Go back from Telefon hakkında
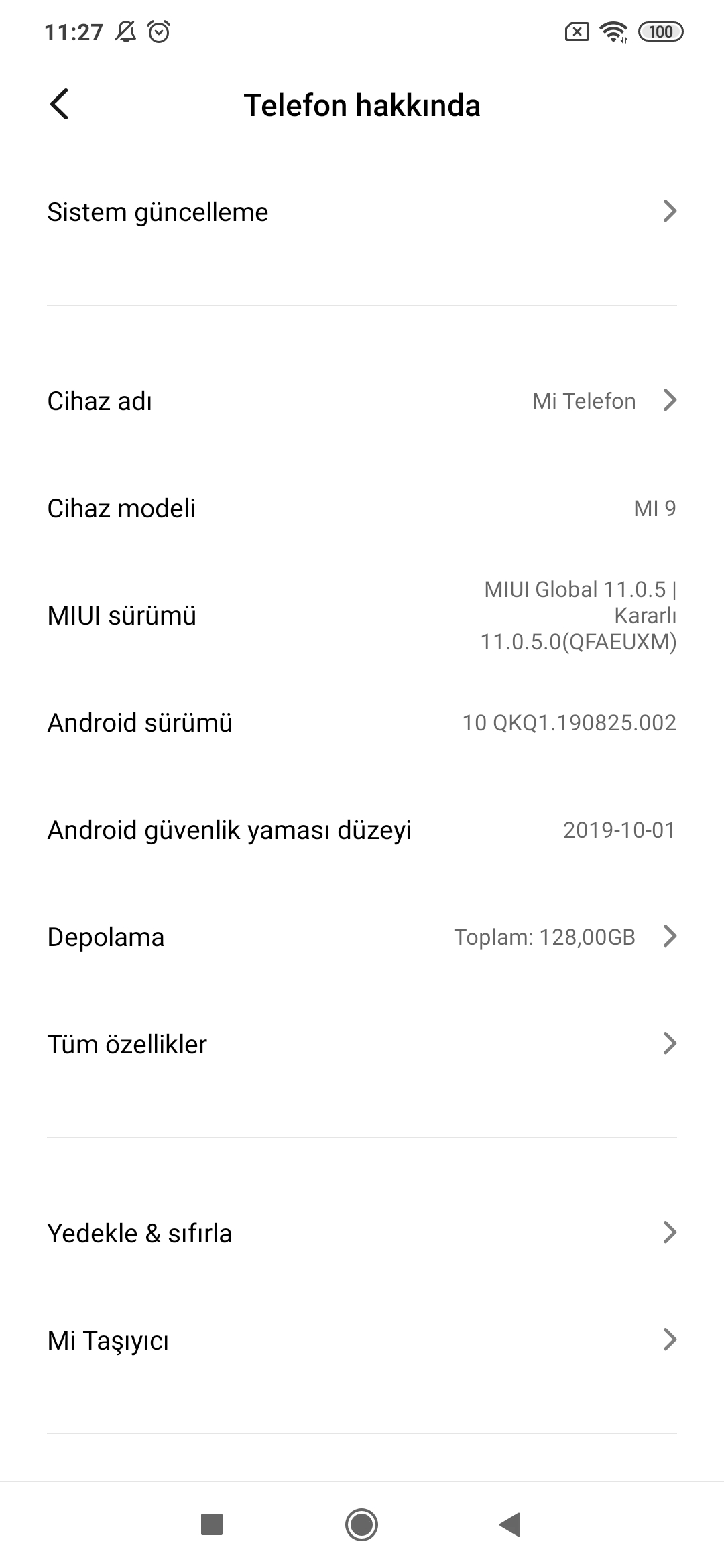 59,105
